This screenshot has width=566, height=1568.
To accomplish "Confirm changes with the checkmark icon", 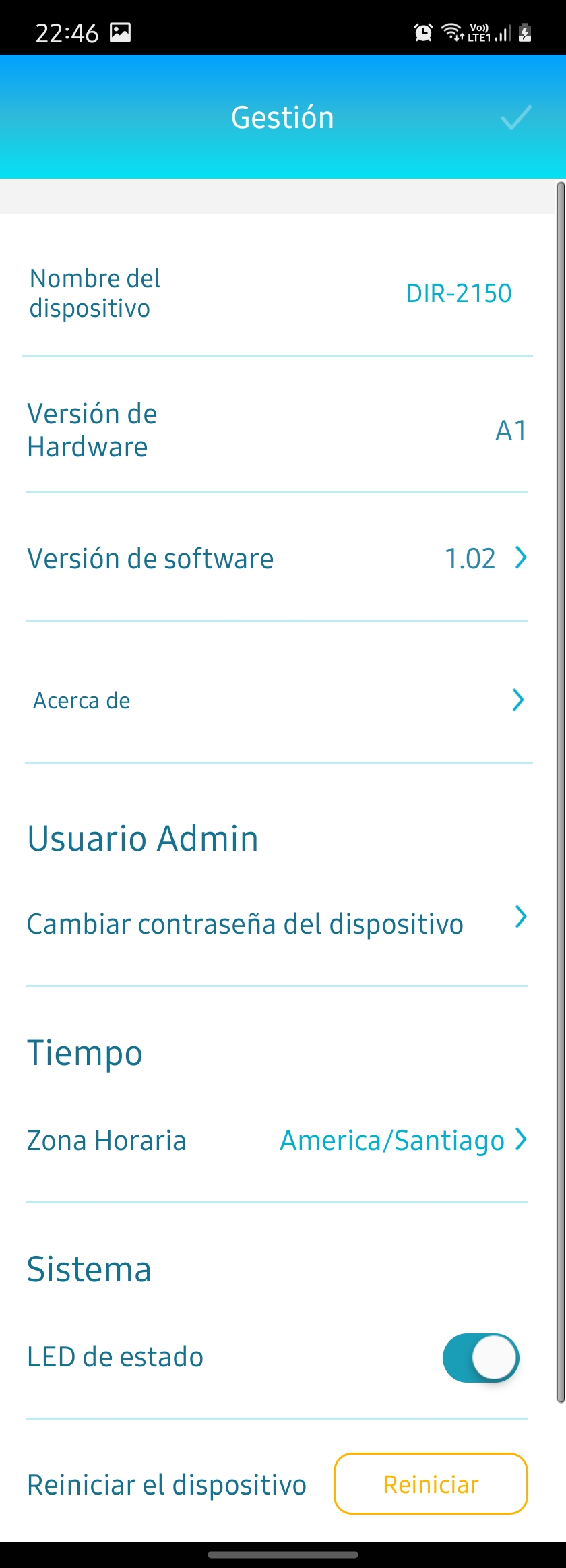I will (516, 118).
